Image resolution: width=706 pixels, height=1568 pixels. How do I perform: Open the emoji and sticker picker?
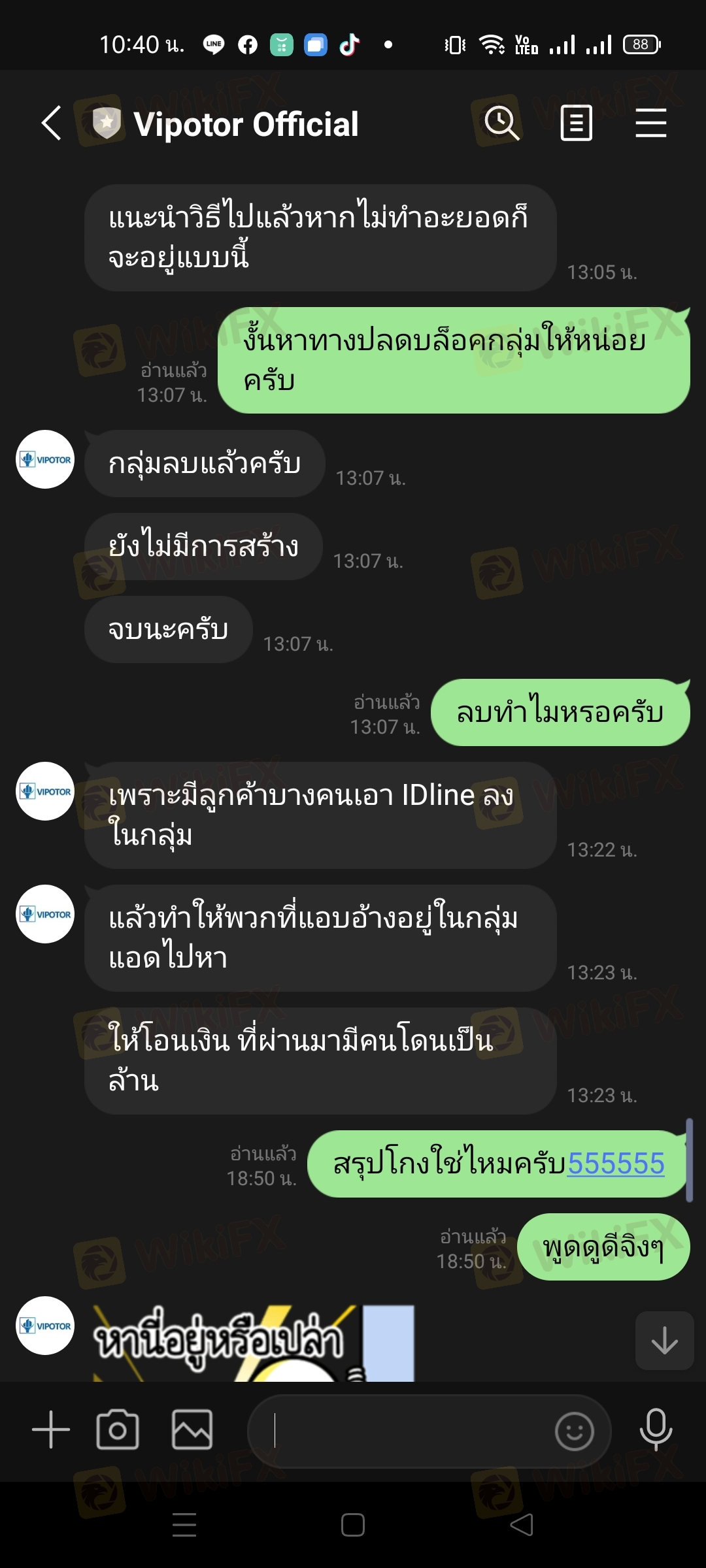coord(574,1431)
